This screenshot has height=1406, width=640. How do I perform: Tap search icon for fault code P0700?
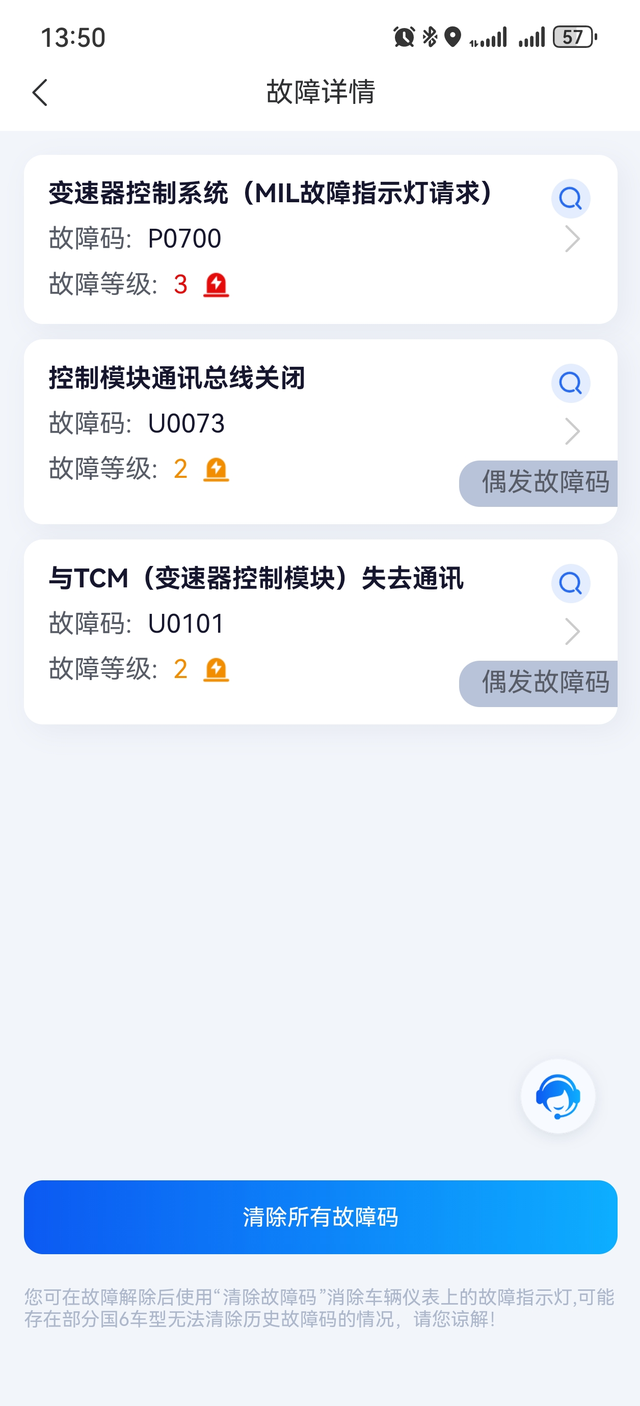coord(570,199)
